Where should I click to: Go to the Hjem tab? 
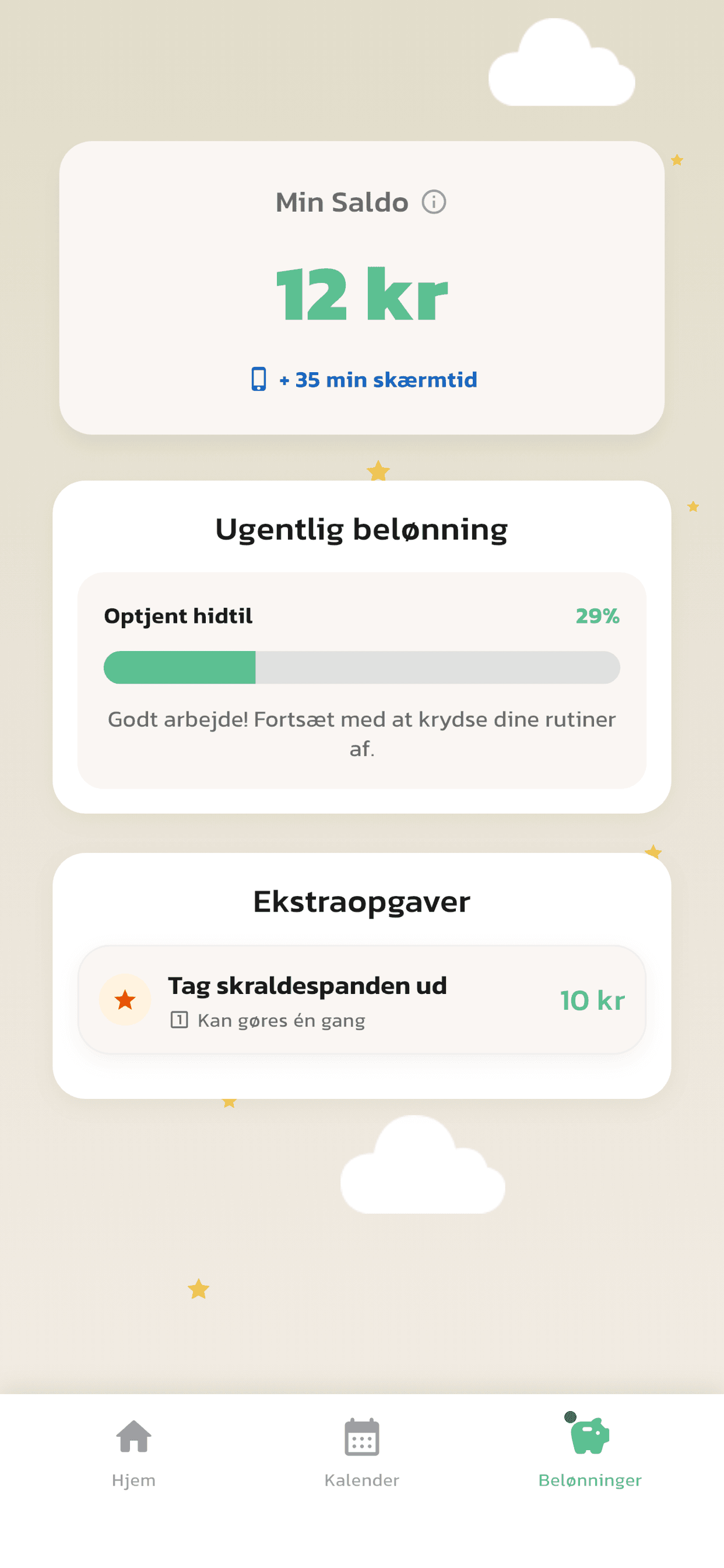point(134,1452)
